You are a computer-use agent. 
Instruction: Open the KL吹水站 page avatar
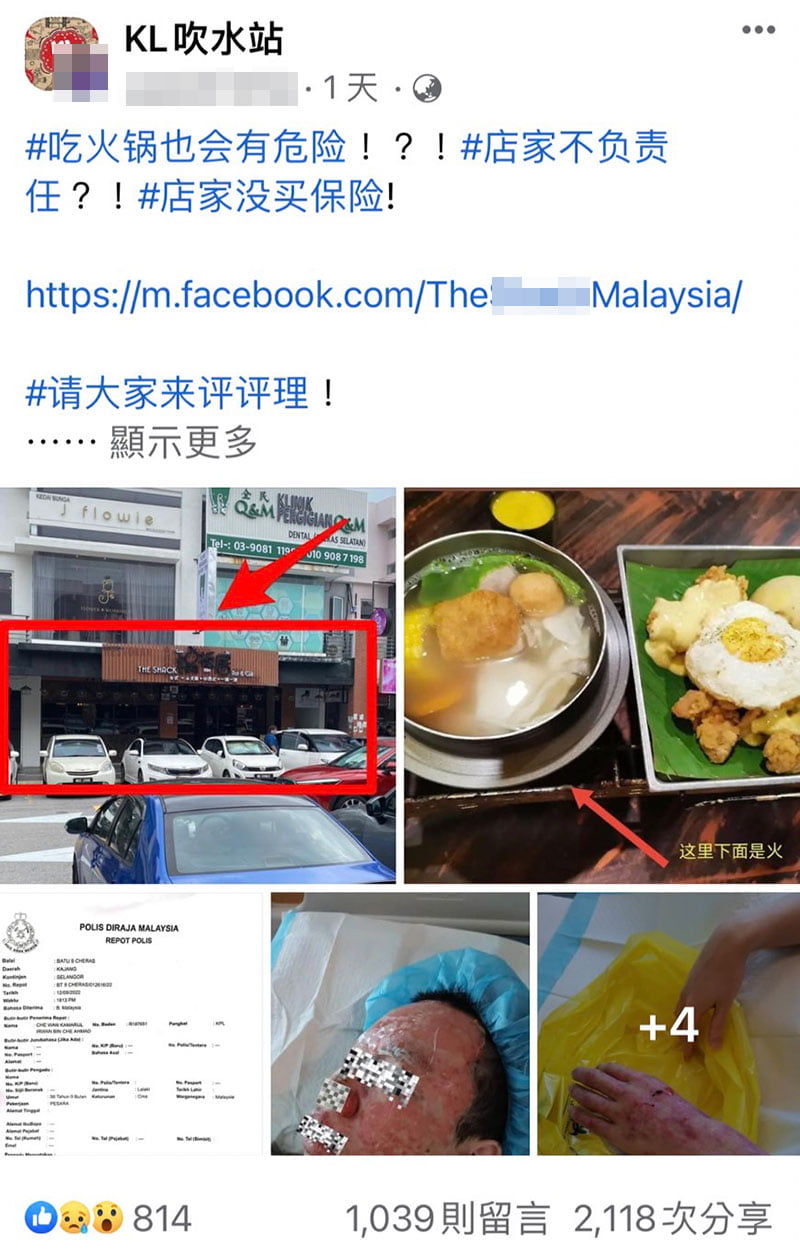[62, 54]
